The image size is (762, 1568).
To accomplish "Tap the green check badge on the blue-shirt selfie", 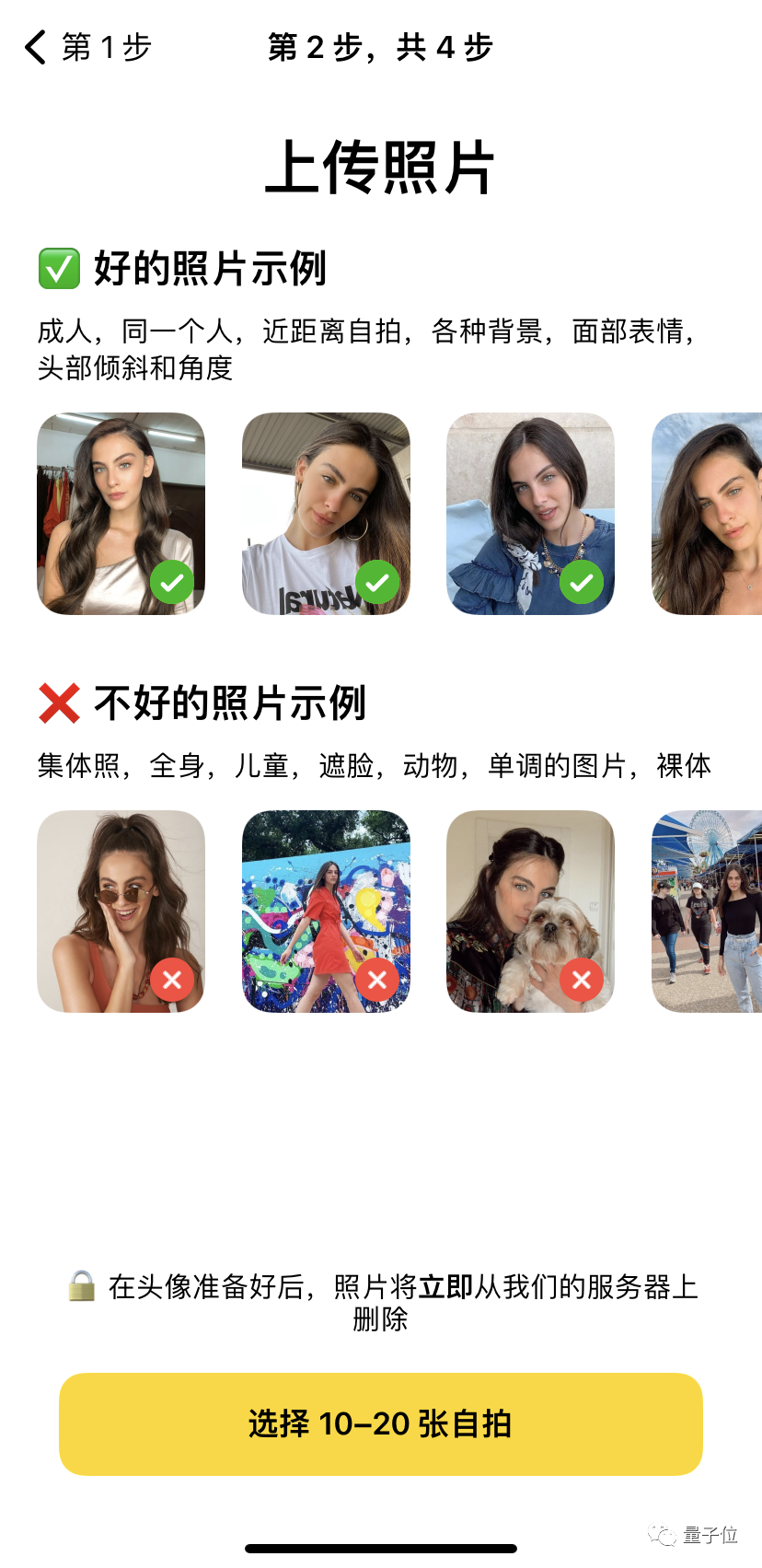I will click(582, 582).
